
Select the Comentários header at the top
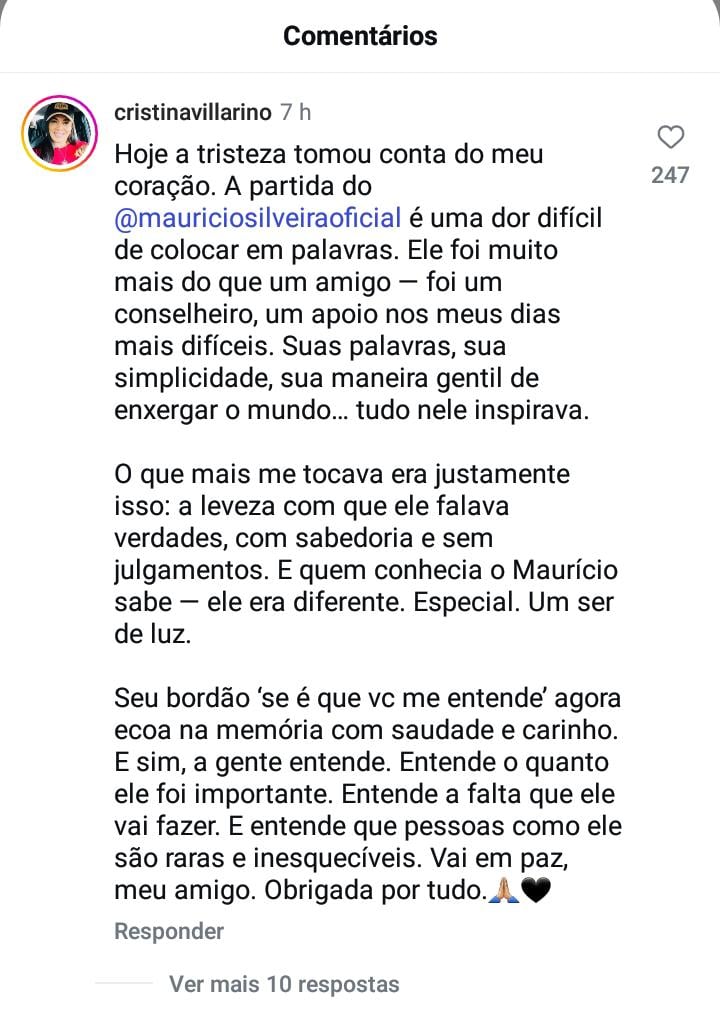[x=360, y=36]
